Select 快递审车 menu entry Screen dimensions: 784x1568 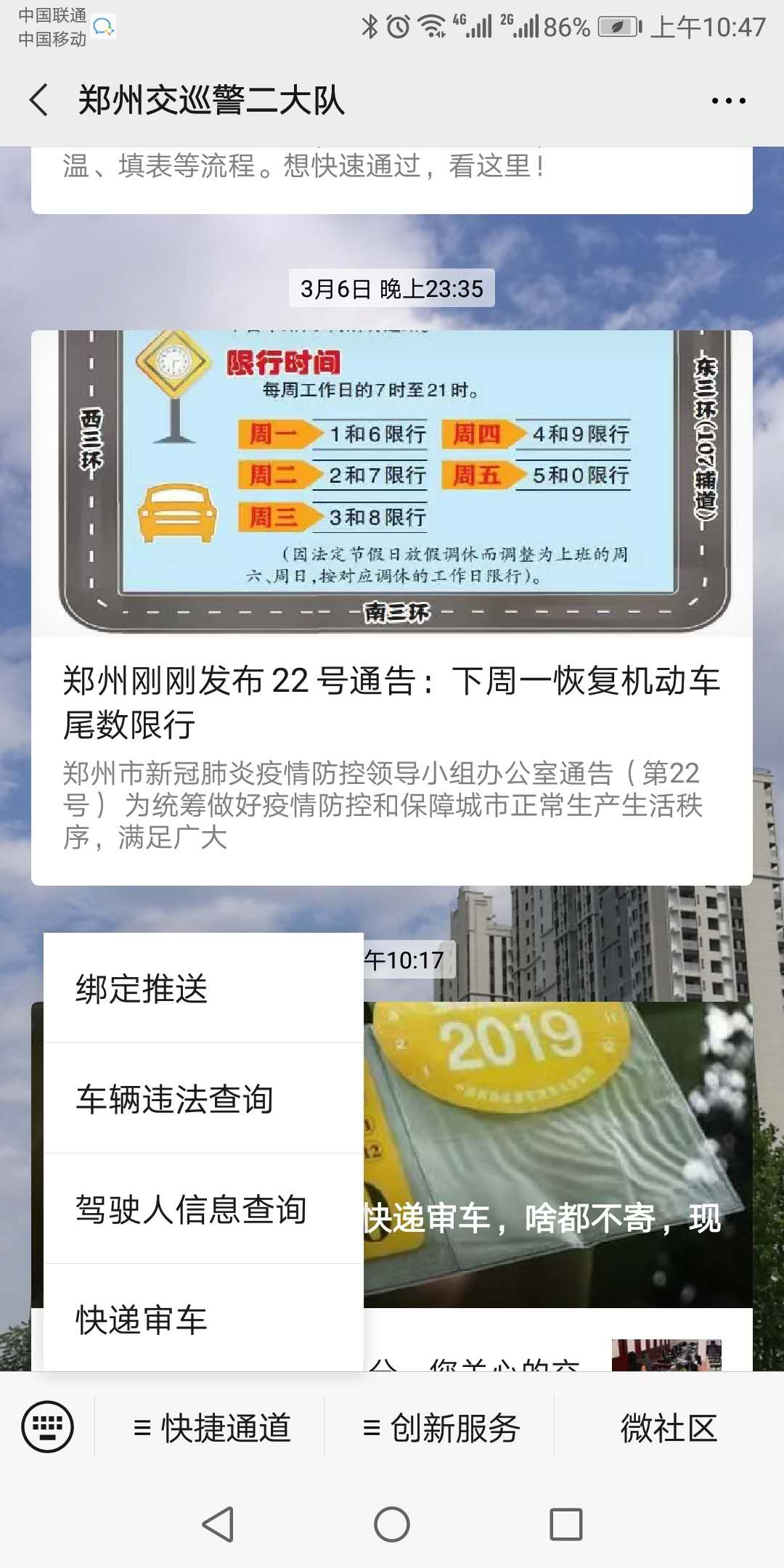point(203,1320)
